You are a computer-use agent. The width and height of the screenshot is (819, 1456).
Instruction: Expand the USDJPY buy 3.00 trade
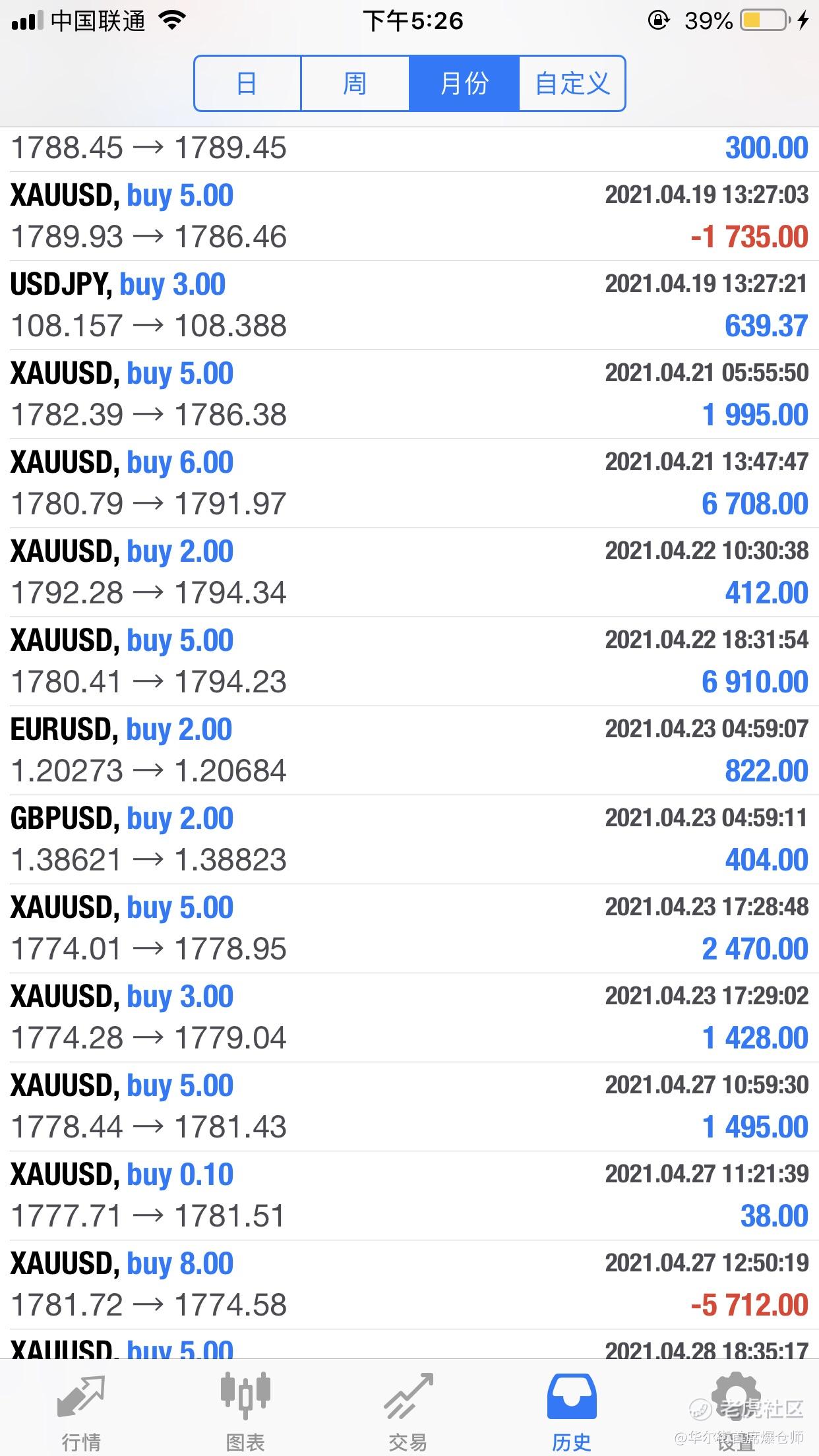(x=409, y=305)
